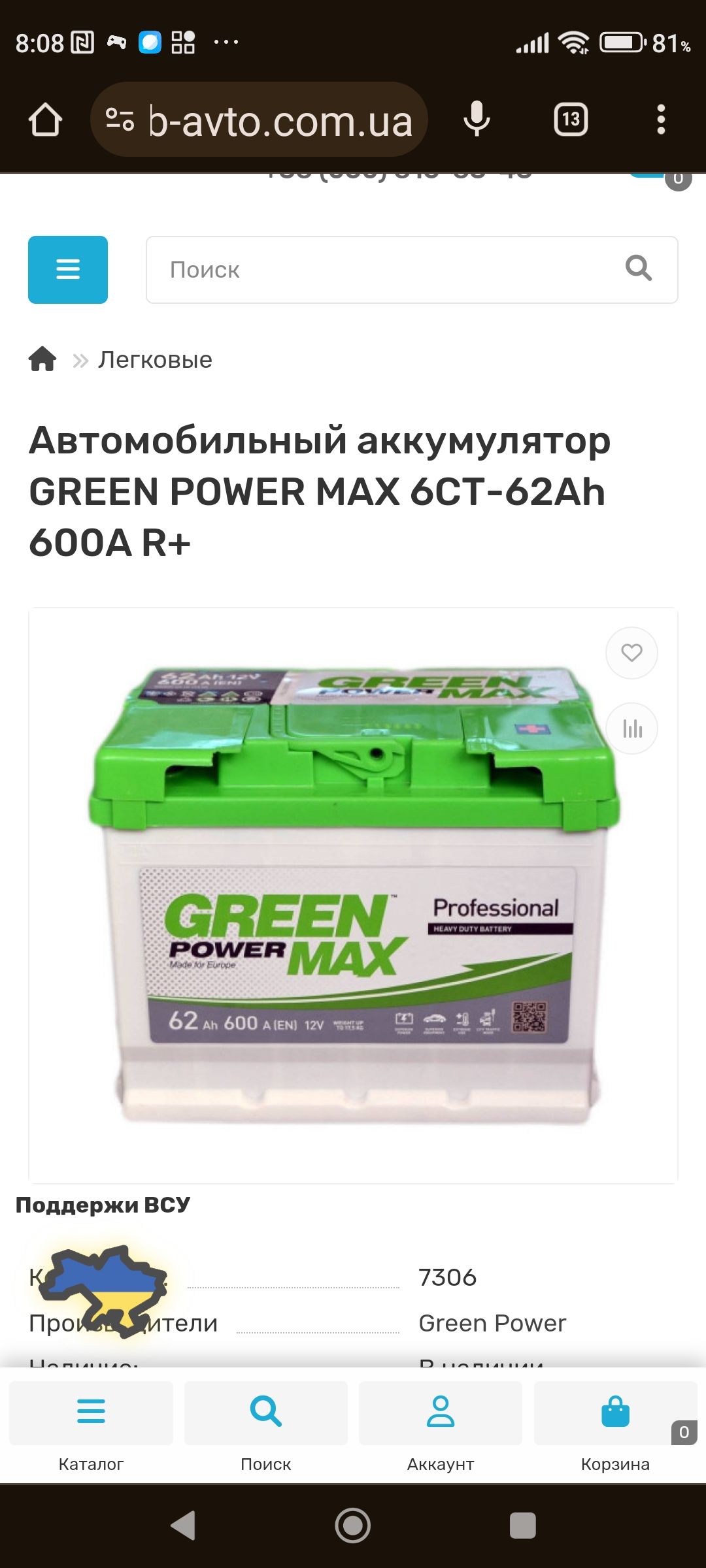The image size is (706, 1568).
Task: Open the blue hamburger menu button
Action: coord(68,269)
